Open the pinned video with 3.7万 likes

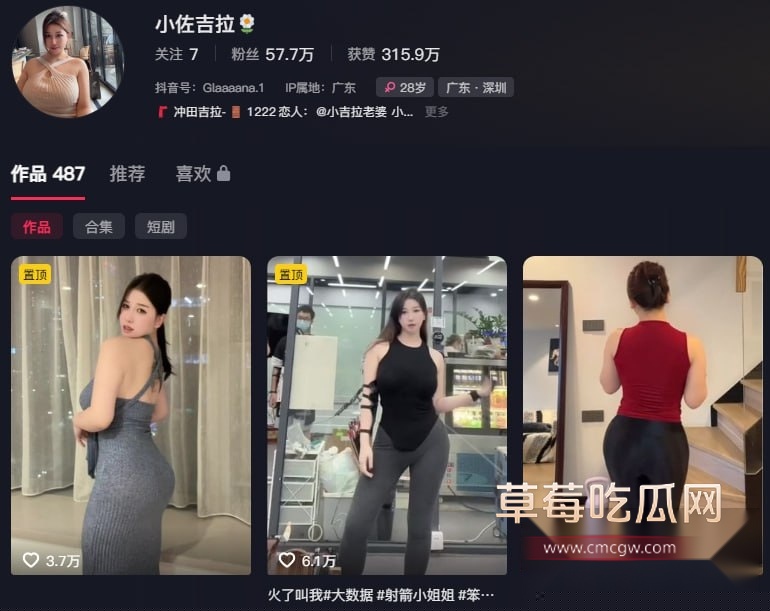click(131, 415)
